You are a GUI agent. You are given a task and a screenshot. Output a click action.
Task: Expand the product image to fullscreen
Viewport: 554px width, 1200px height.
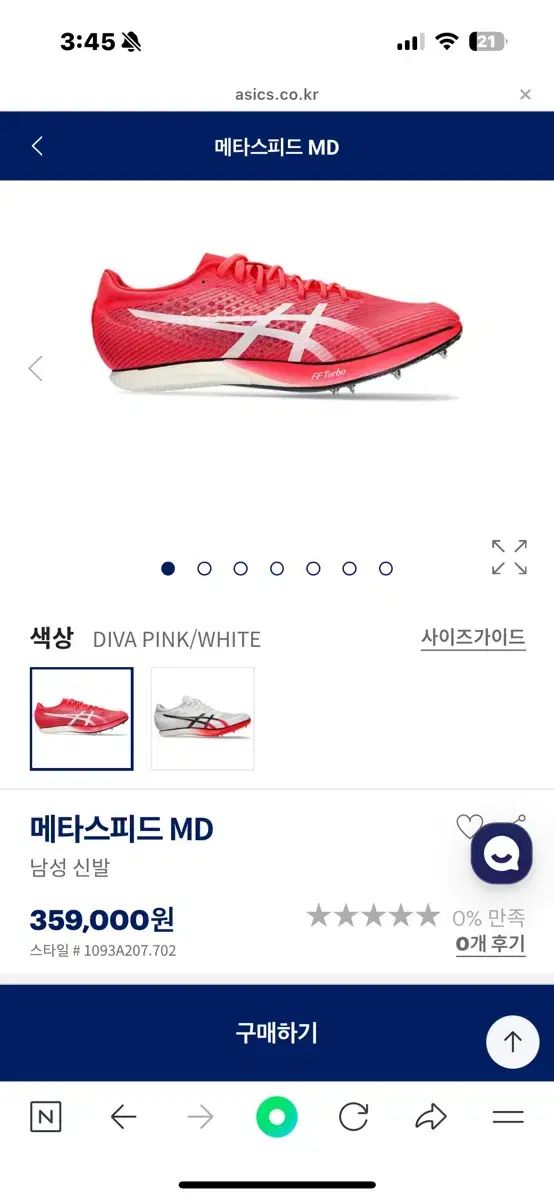point(509,557)
